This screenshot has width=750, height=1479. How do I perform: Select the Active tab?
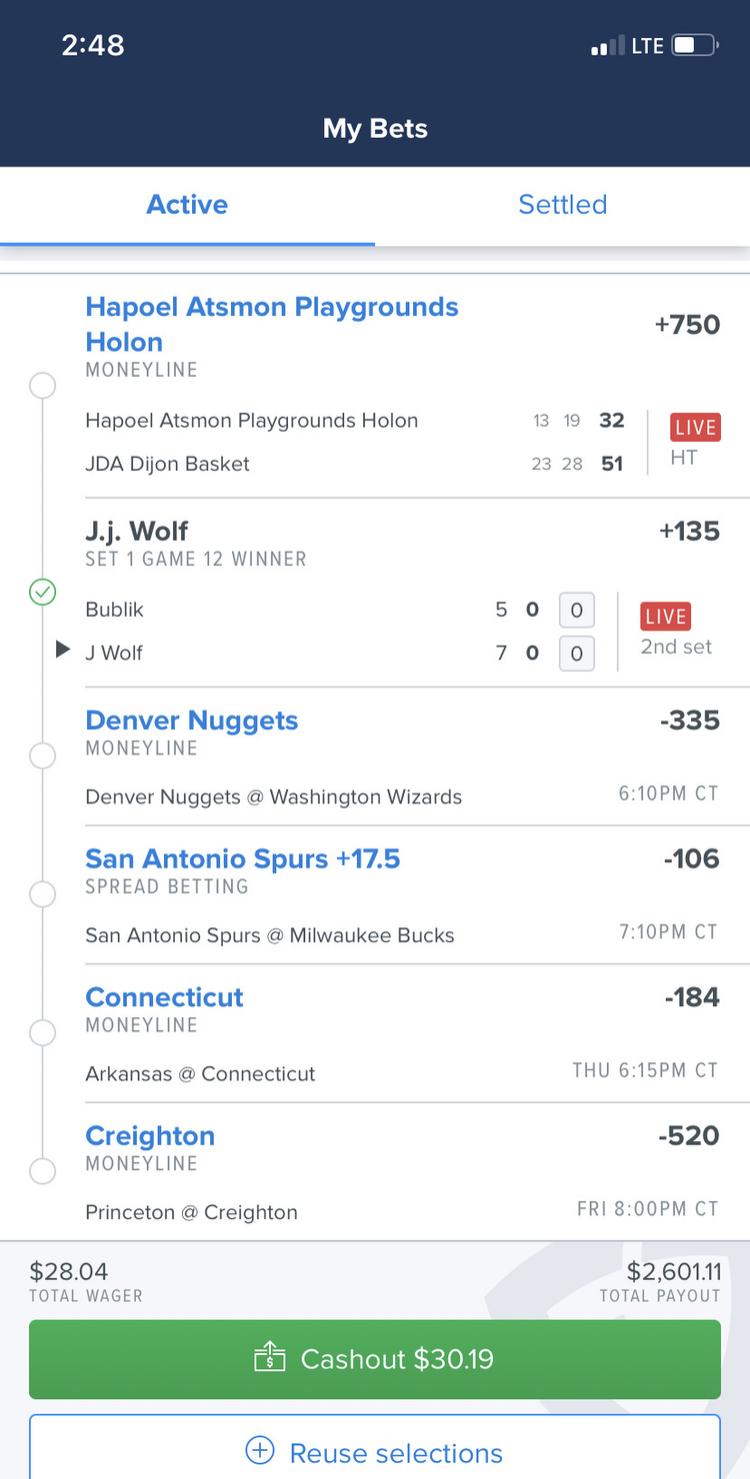tap(187, 204)
